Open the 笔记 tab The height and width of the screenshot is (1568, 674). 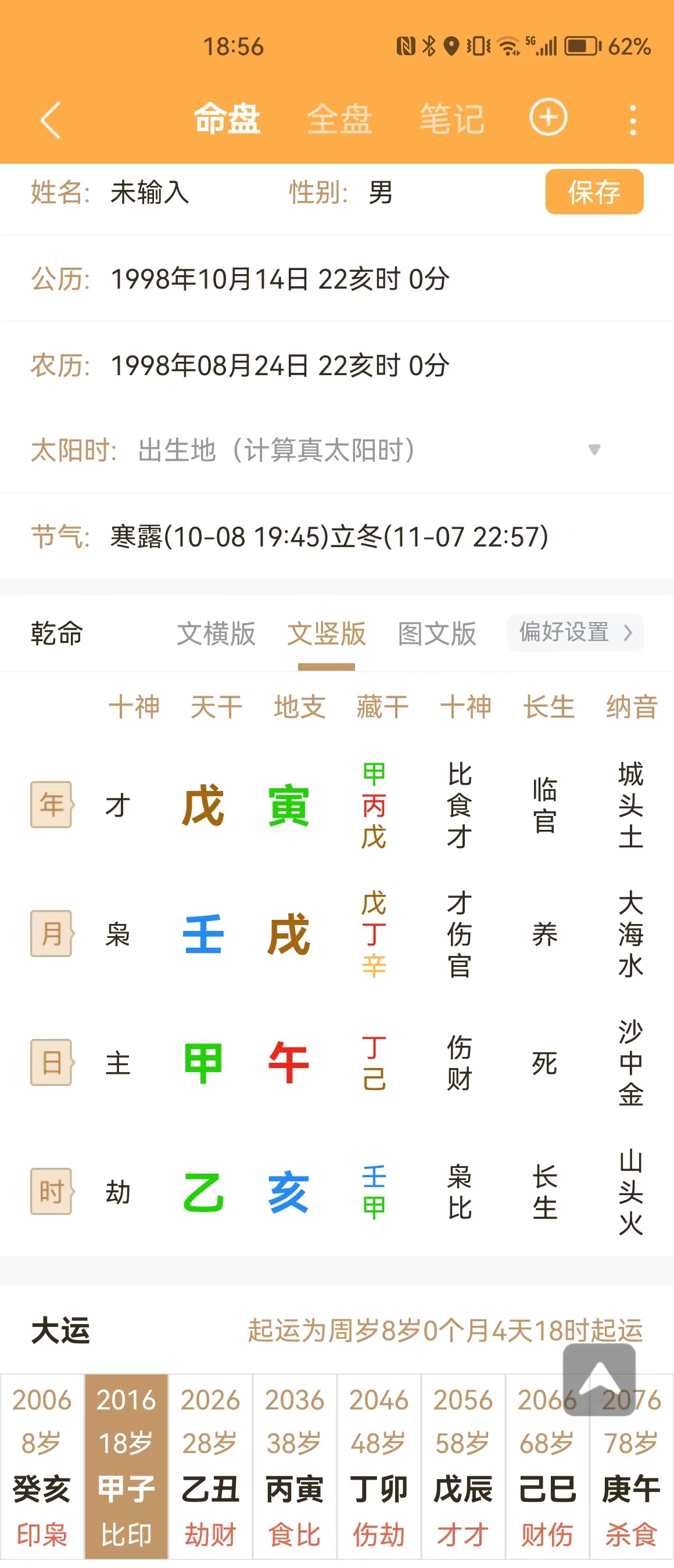pos(452,118)
